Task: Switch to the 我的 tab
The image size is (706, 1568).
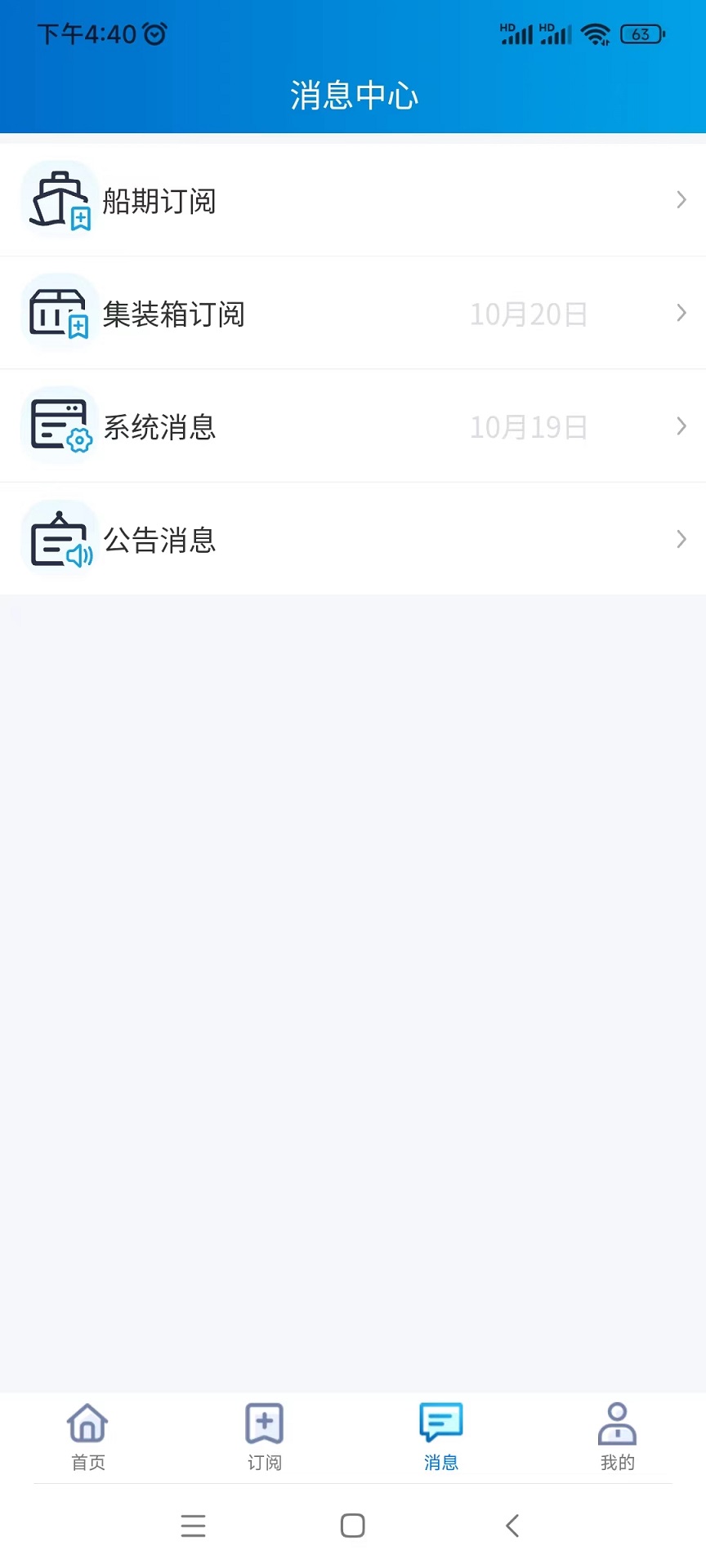Action: 617,1436
